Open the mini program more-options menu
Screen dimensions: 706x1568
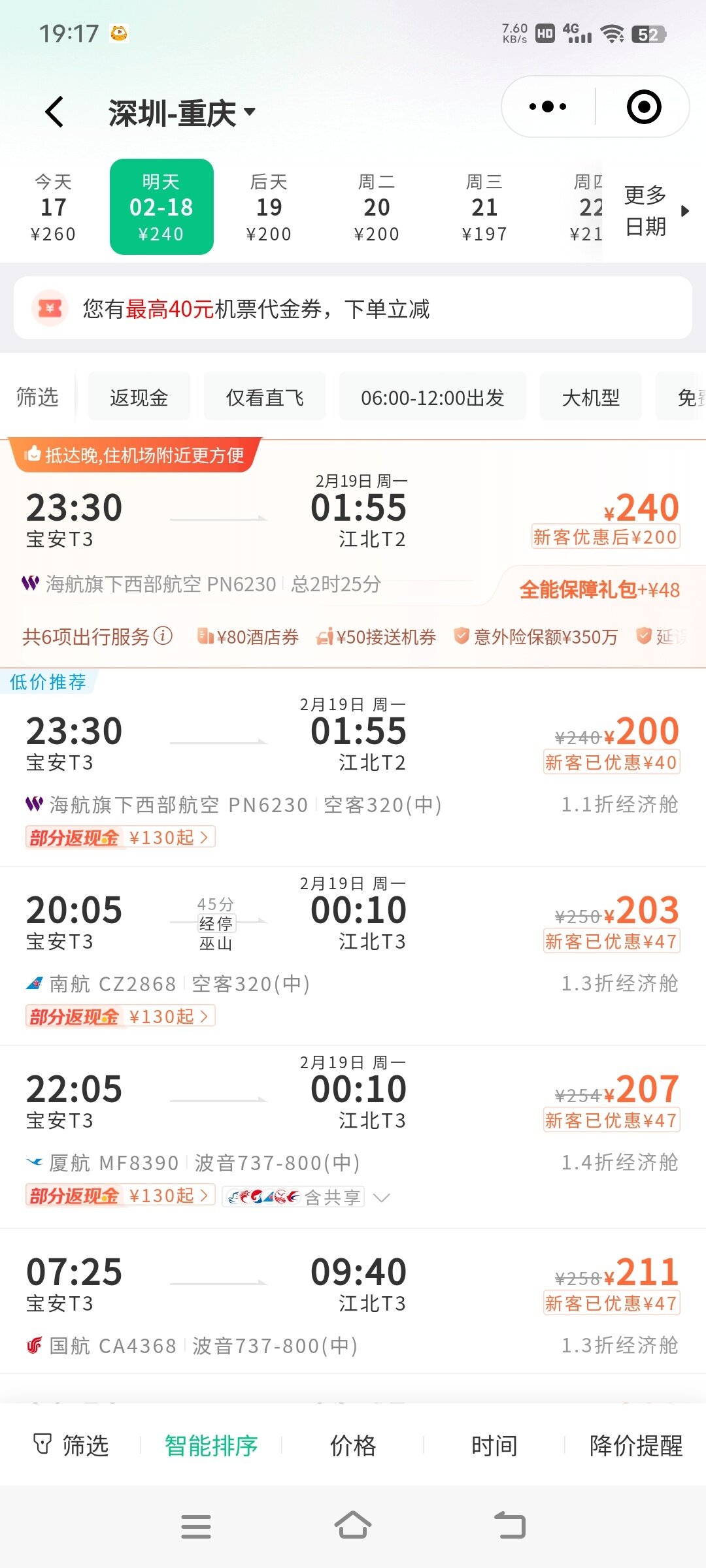tap(548, 106)
